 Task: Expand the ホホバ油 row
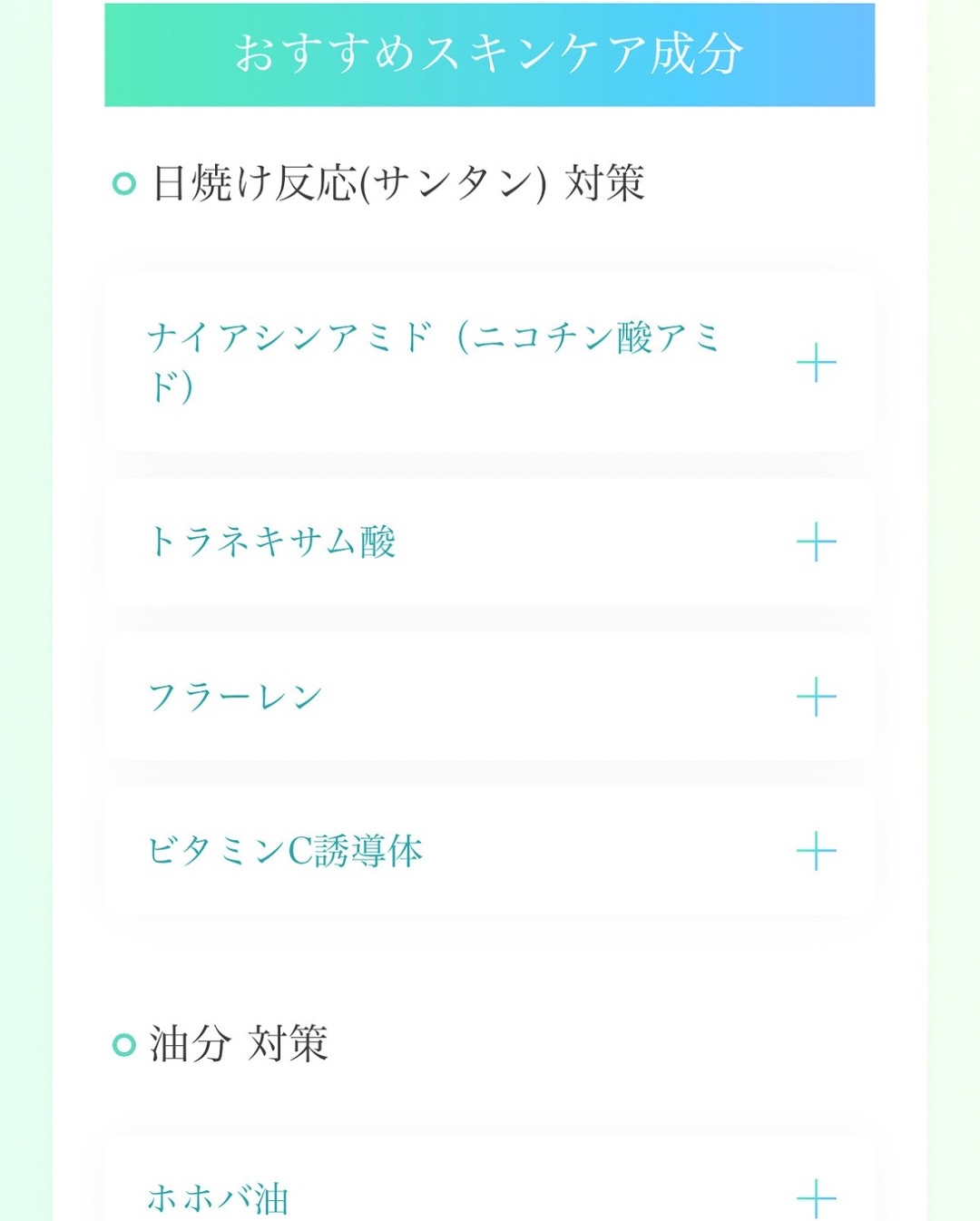click(x=815, y=1197)
